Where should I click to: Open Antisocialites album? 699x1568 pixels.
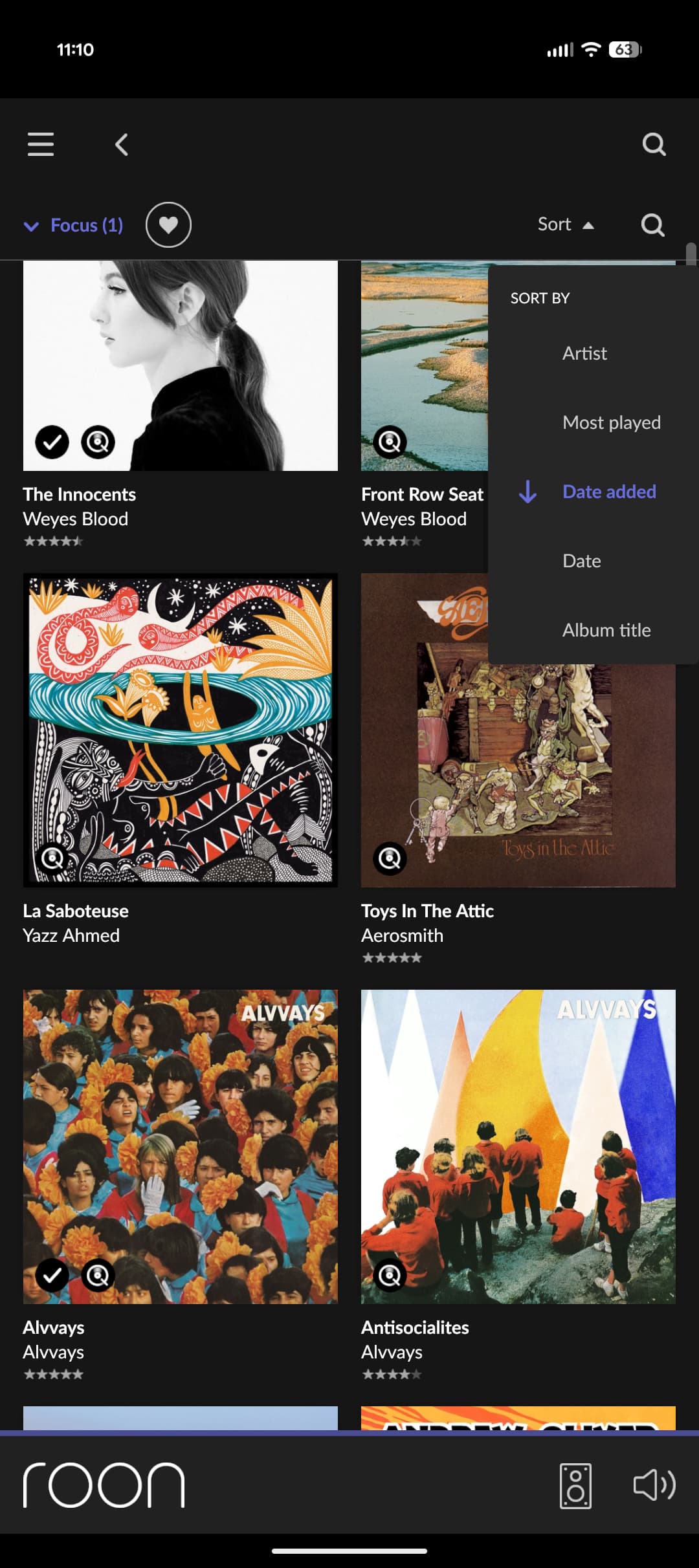(x=518, y=1146)
